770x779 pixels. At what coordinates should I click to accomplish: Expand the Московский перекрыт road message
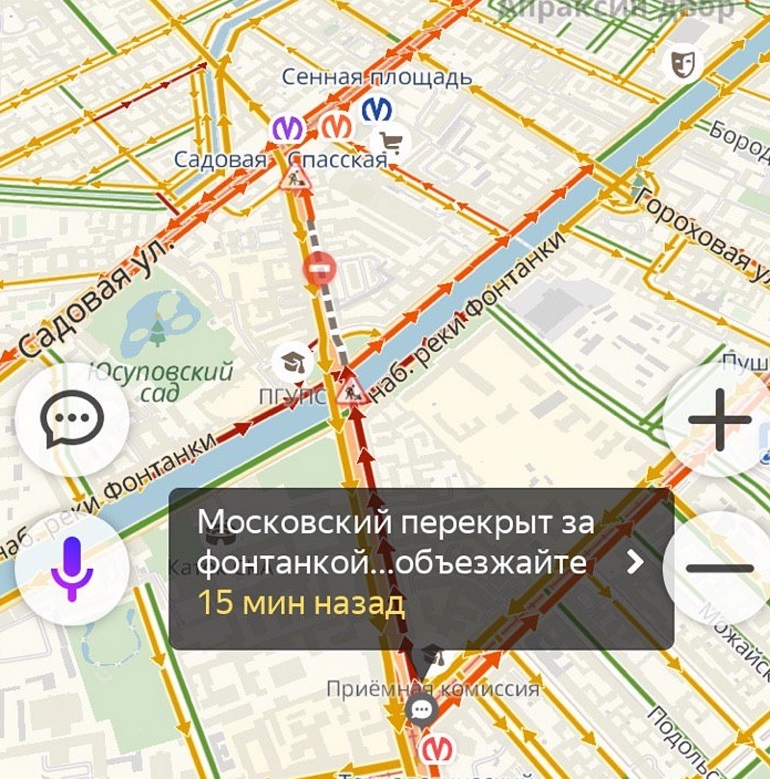pyautogui.click(x=635, y=562)
